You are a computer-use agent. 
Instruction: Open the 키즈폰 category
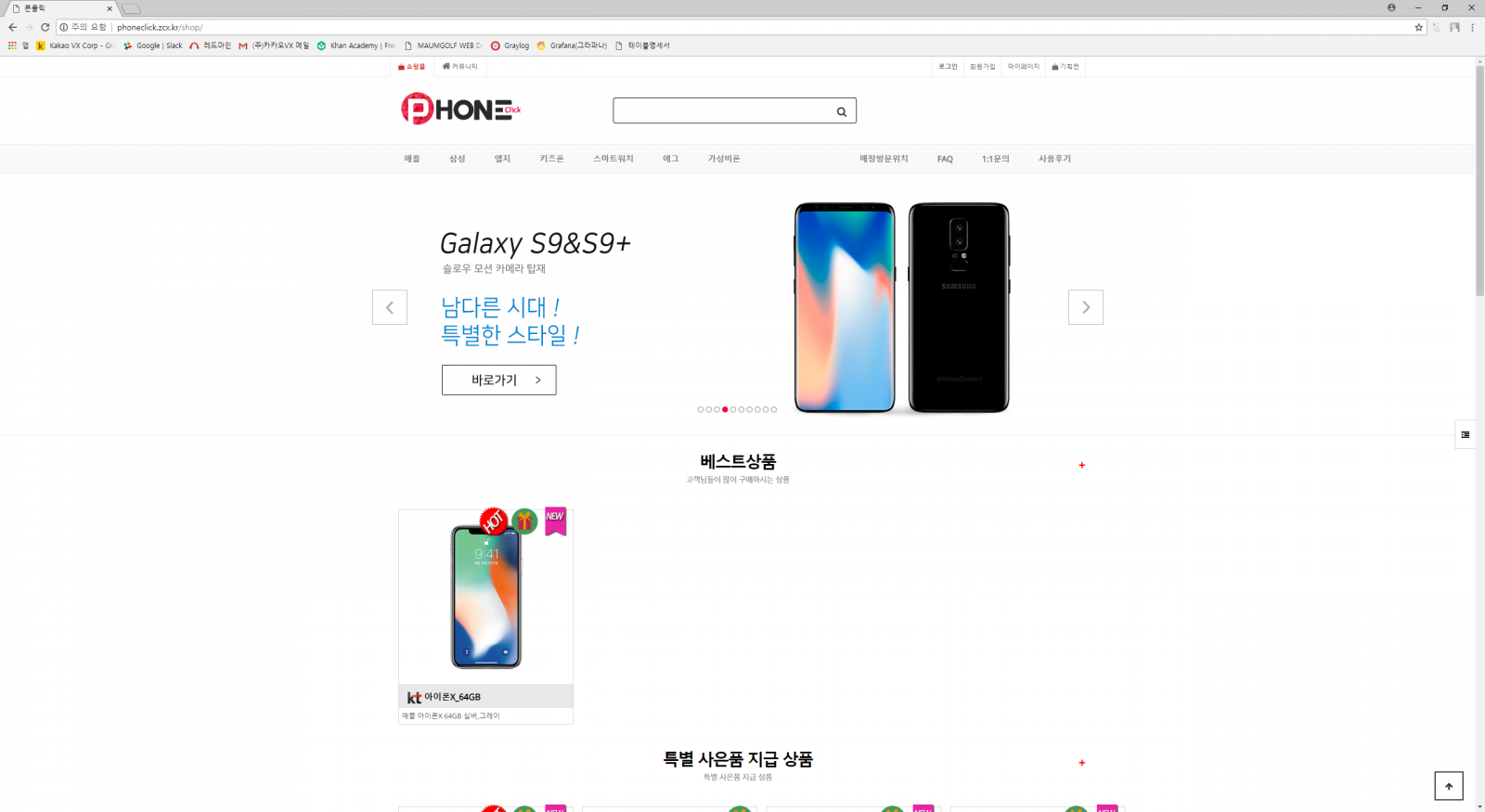(x=551, y=159)
